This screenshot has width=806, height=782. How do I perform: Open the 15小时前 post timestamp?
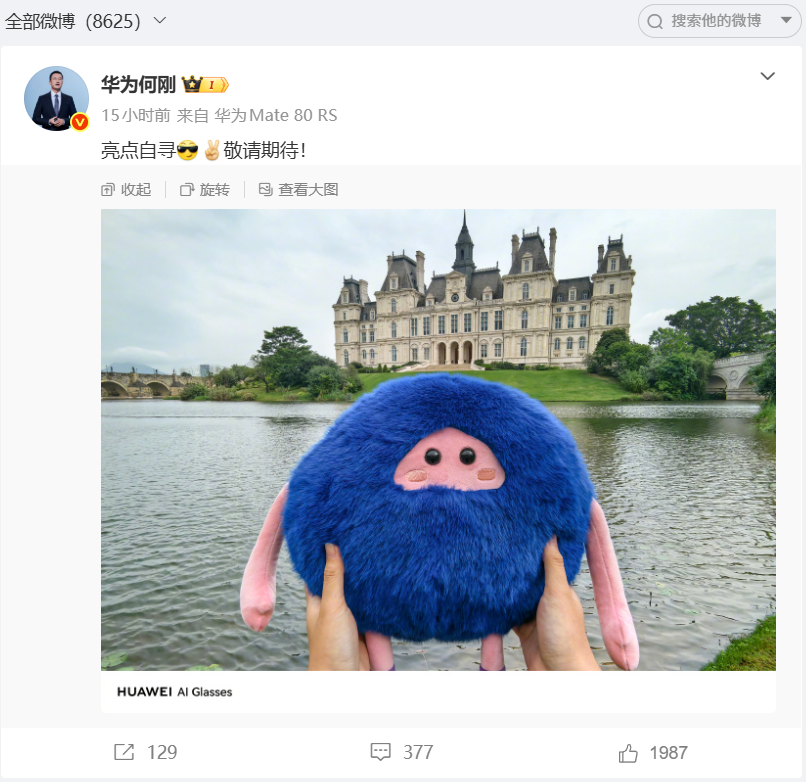[x=136, y=116]
